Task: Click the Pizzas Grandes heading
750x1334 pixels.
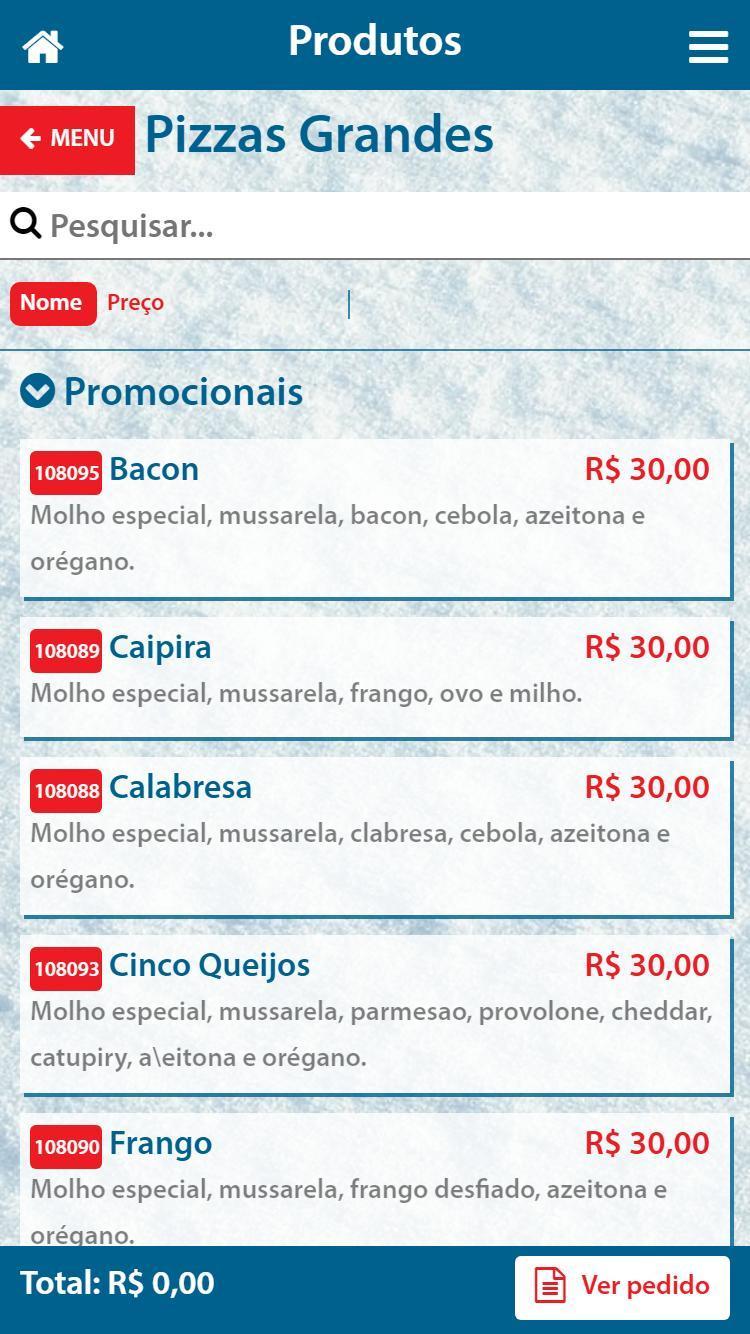Action: point(318,136)
